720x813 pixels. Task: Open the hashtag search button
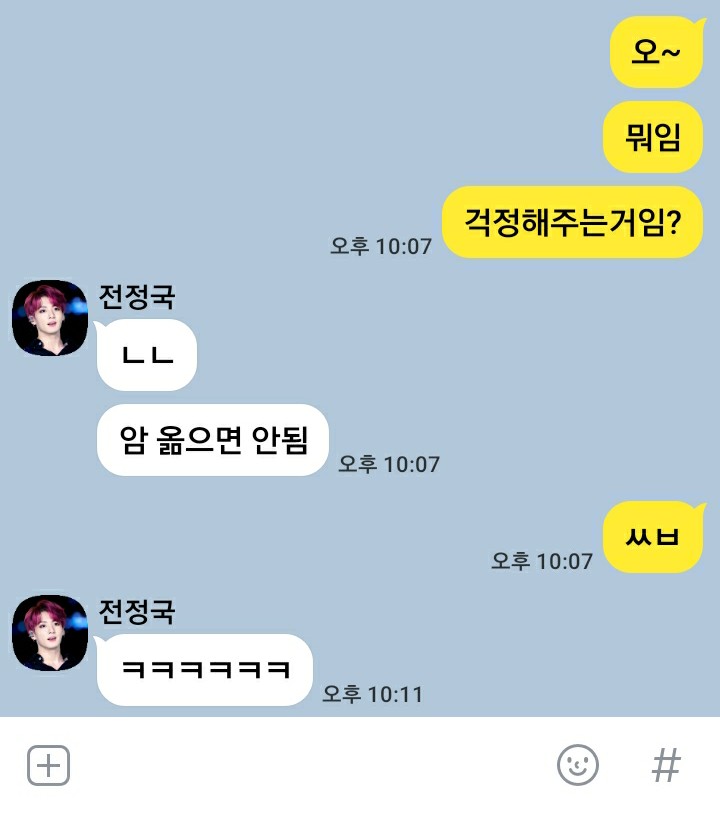tap(666, 766)
